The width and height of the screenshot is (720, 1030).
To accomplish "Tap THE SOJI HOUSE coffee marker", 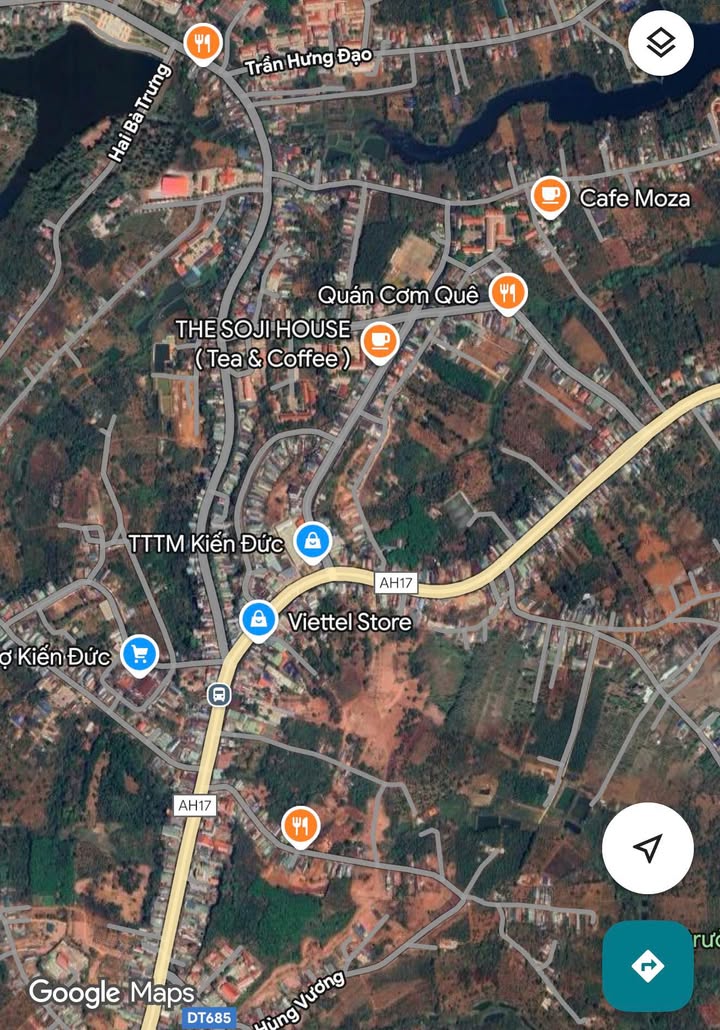I will 379,341.
